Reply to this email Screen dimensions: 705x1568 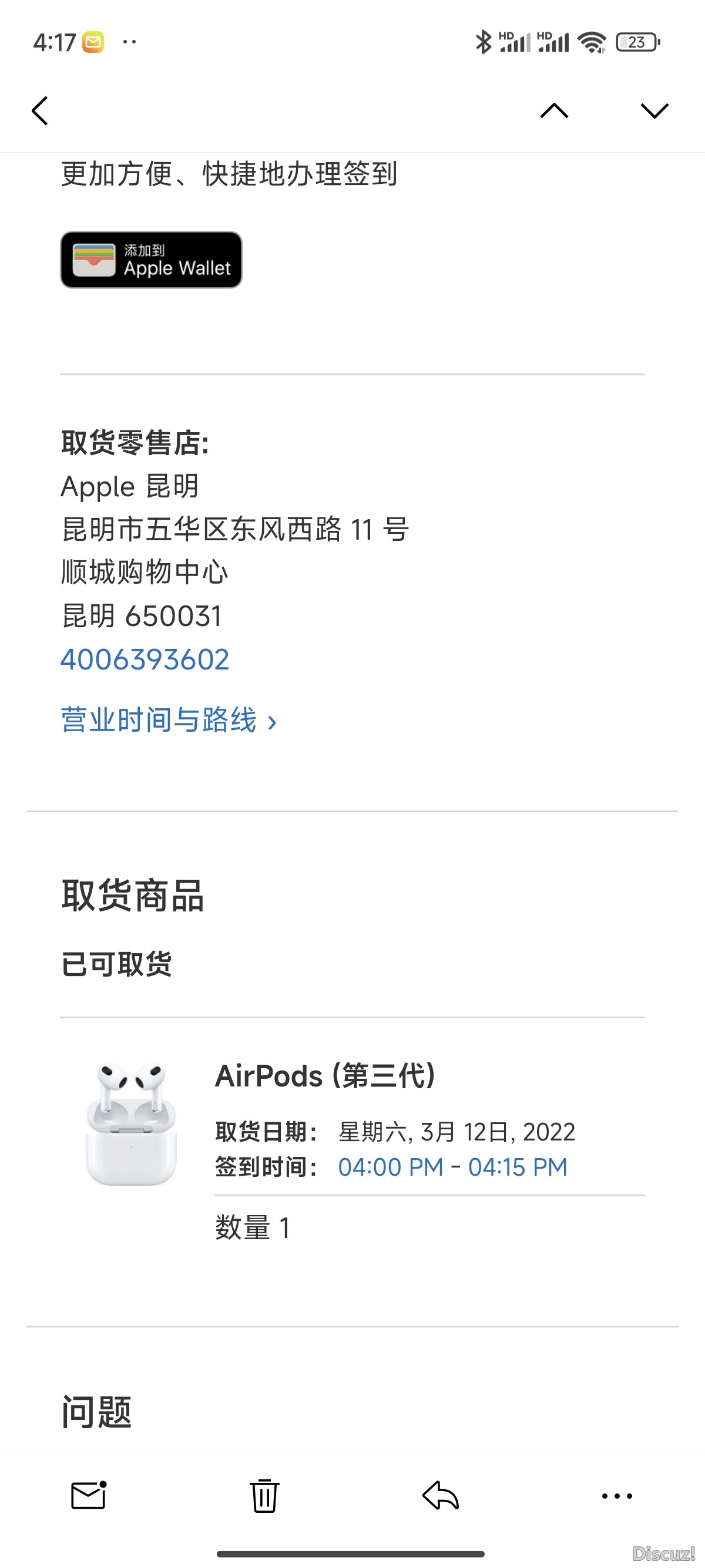[440, 1495]
